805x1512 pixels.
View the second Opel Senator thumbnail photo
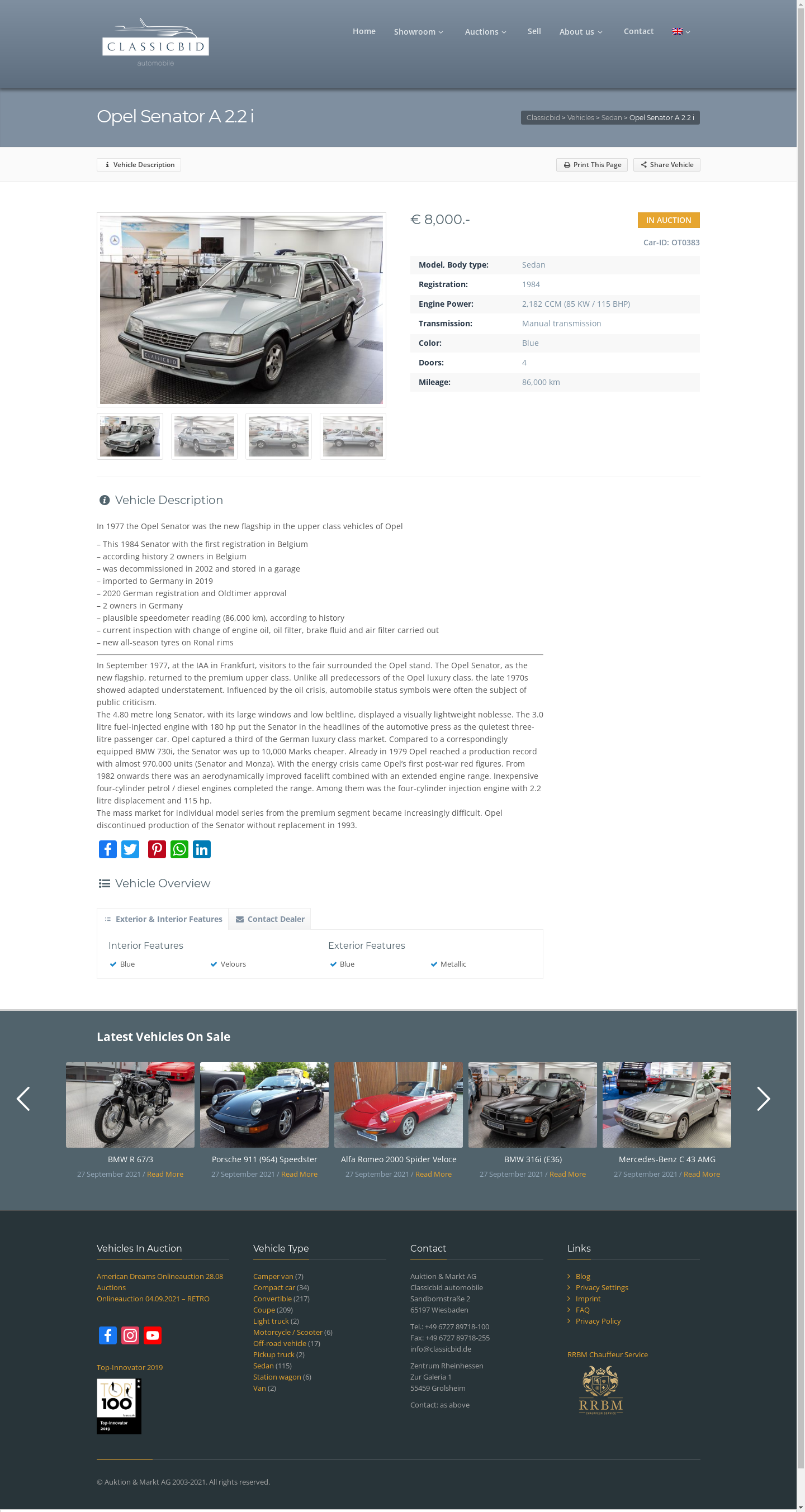pyautogui.click(x=203, y=437)
